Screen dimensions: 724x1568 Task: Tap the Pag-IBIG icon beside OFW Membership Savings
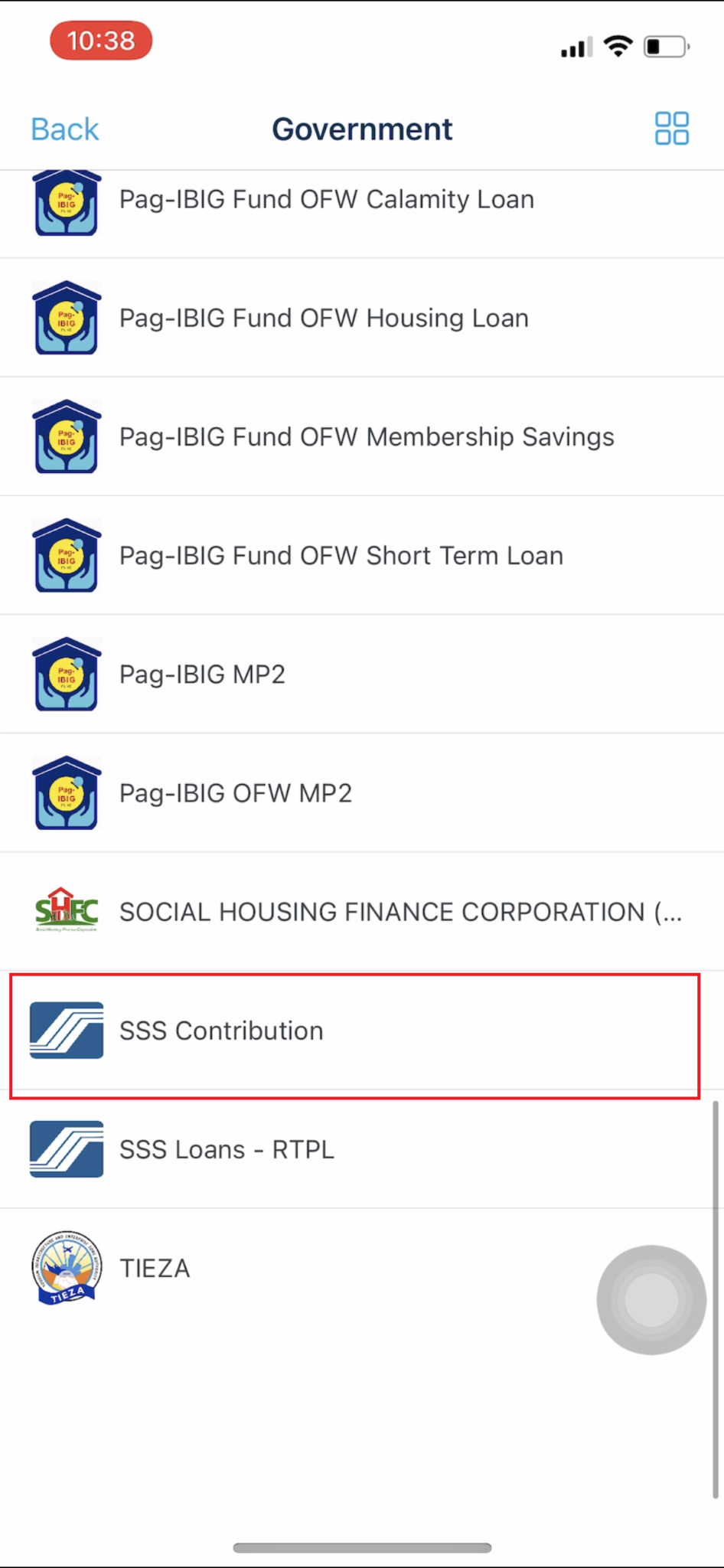coord(66,436)
